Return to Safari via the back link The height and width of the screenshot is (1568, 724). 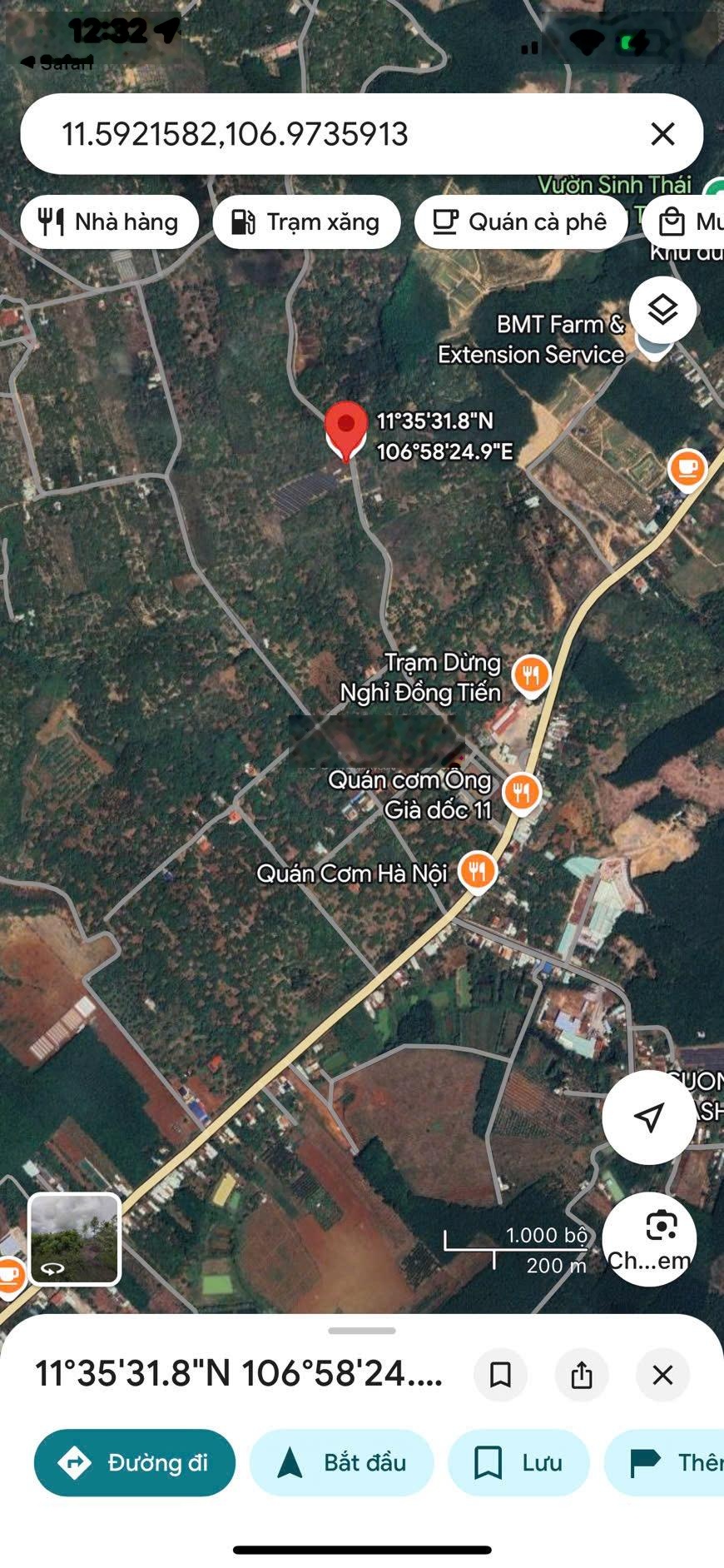pyautogui.click(x=57, y=62)
